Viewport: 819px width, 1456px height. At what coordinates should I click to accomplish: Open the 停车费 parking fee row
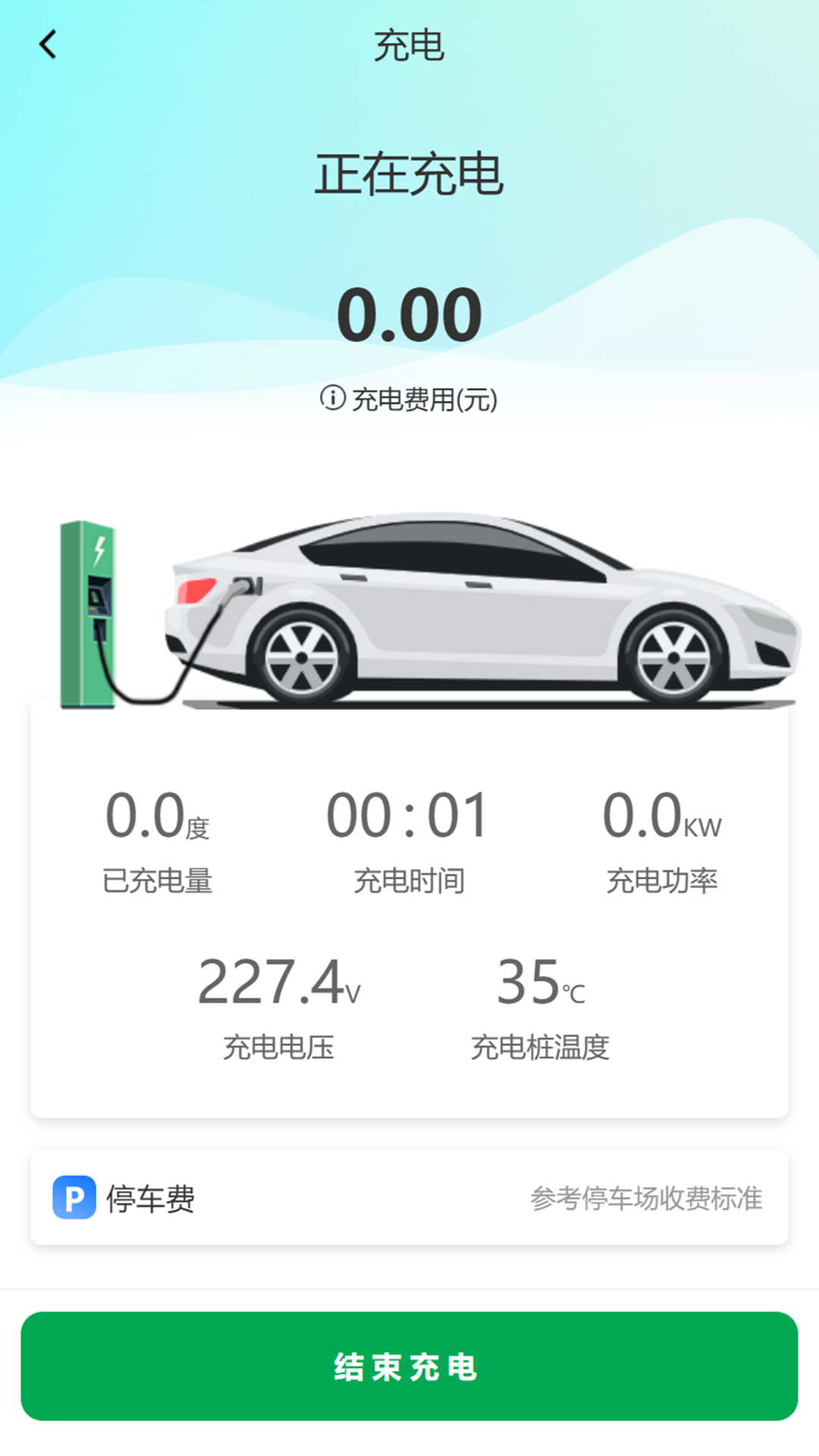(409, 1197)
